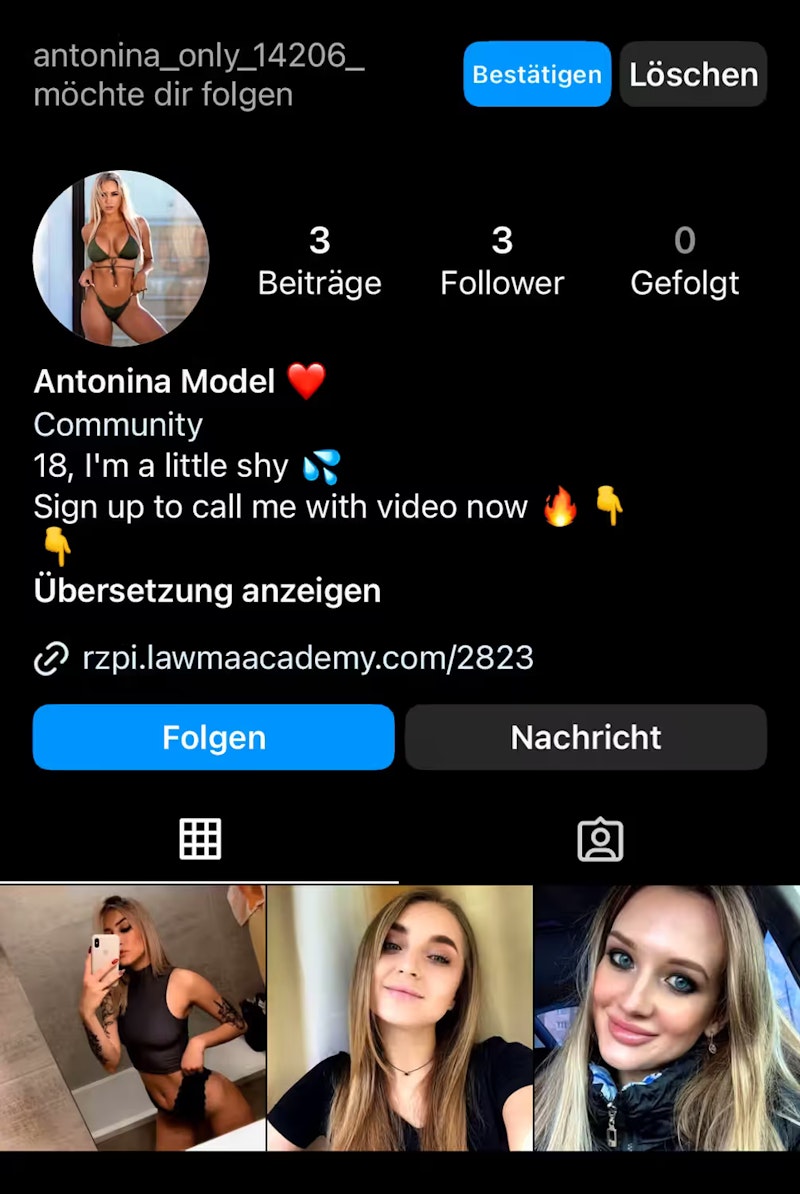Send a message via Nachricht
Image resolution: width=800 pixels, height=1194 pixels.
pos(586,737)
